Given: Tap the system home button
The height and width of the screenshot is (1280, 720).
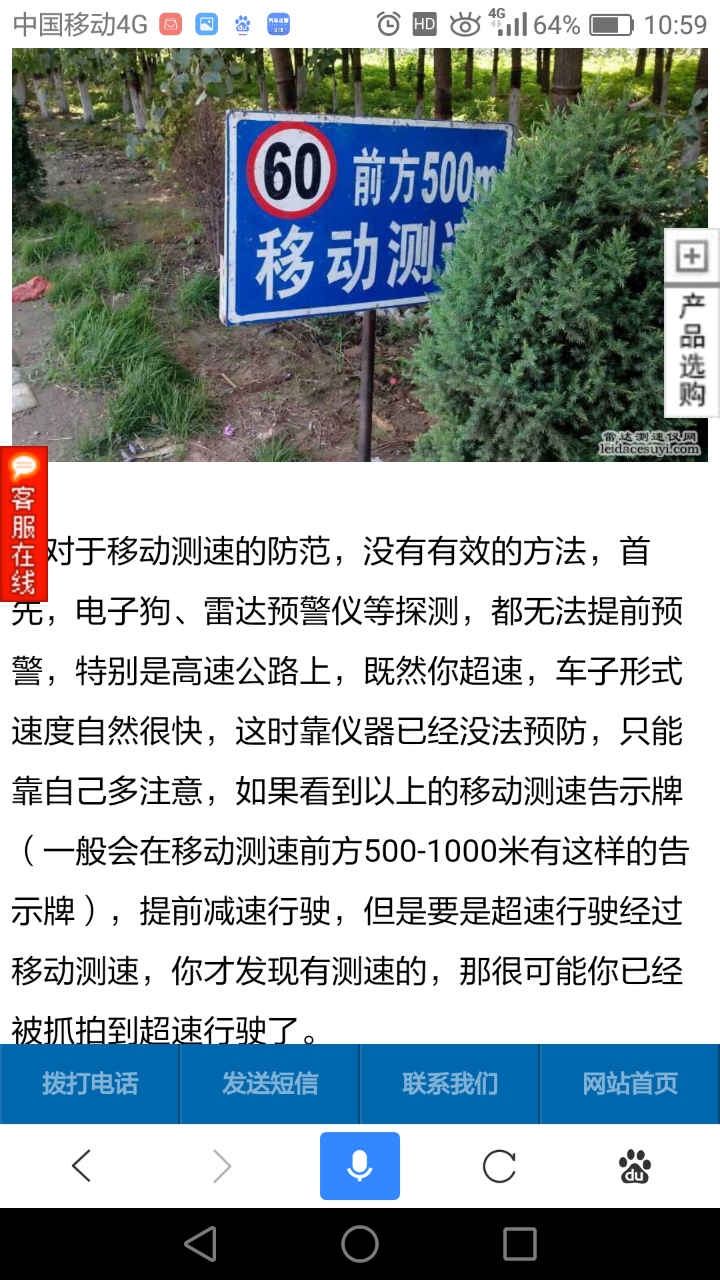Looking at the screenshot, I should (x=360, y=1244).
